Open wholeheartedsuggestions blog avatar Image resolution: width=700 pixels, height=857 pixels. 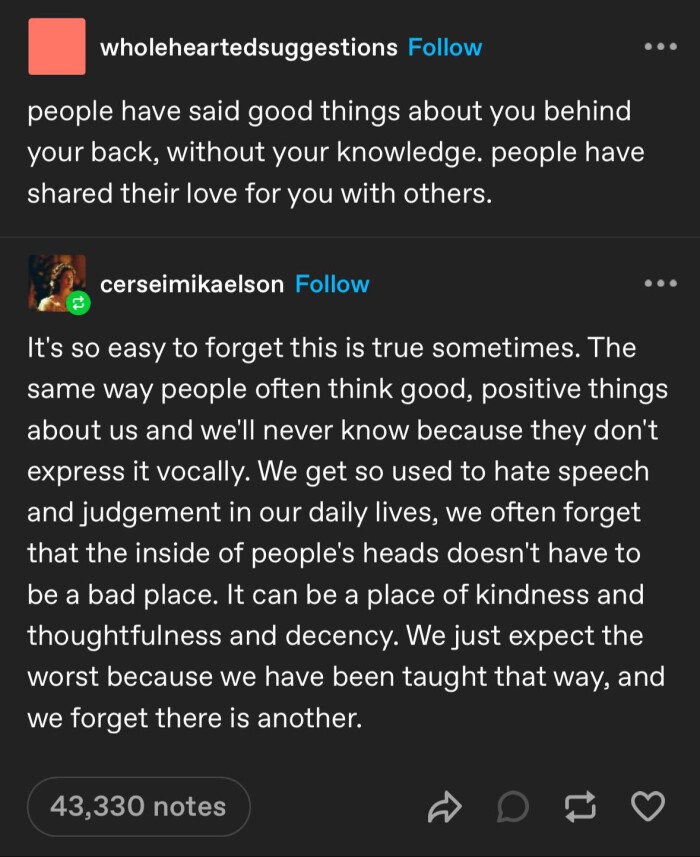57,47
